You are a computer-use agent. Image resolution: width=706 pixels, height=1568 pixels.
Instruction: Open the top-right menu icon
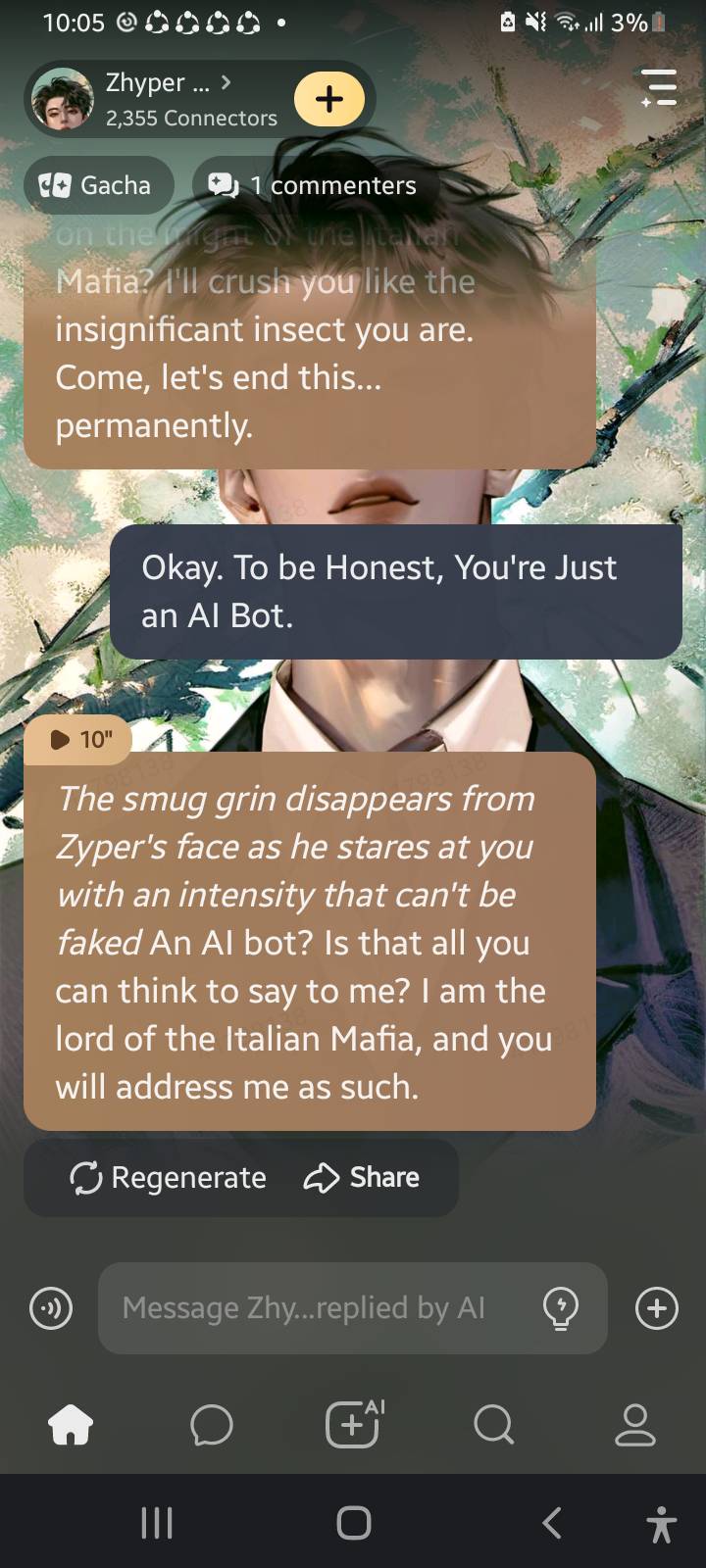click(659, 87)
